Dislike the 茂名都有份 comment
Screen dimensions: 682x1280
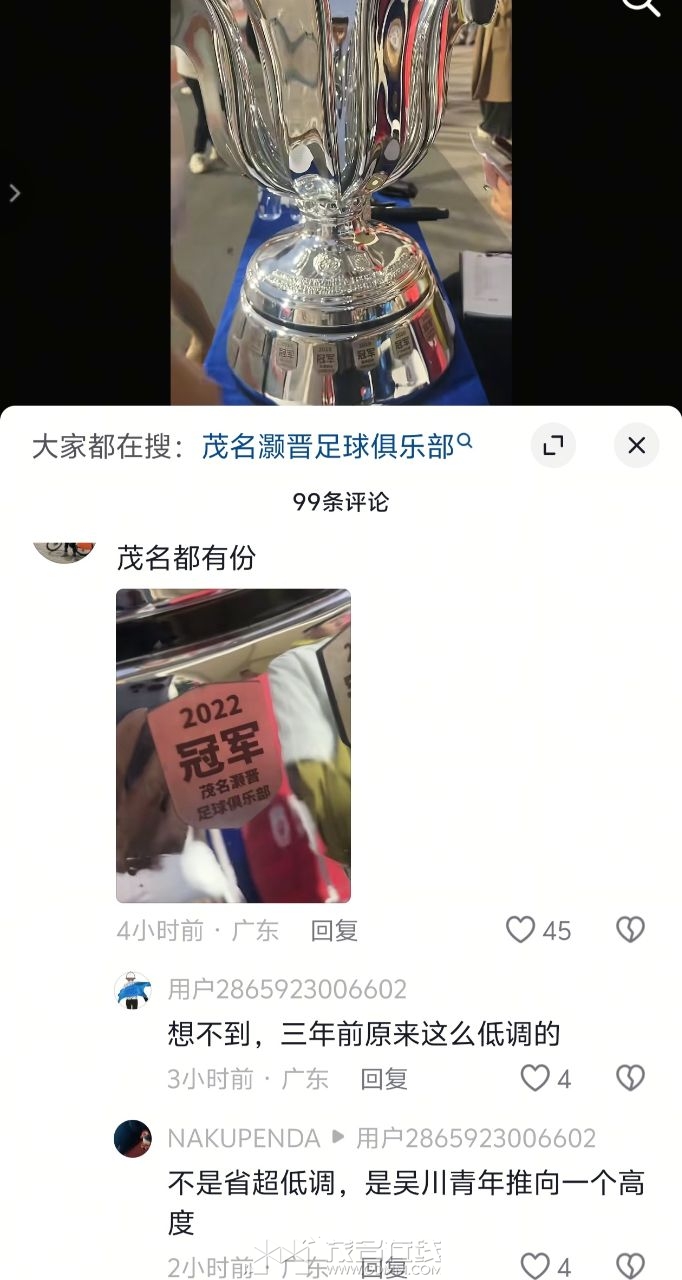(x=630, y=930)
